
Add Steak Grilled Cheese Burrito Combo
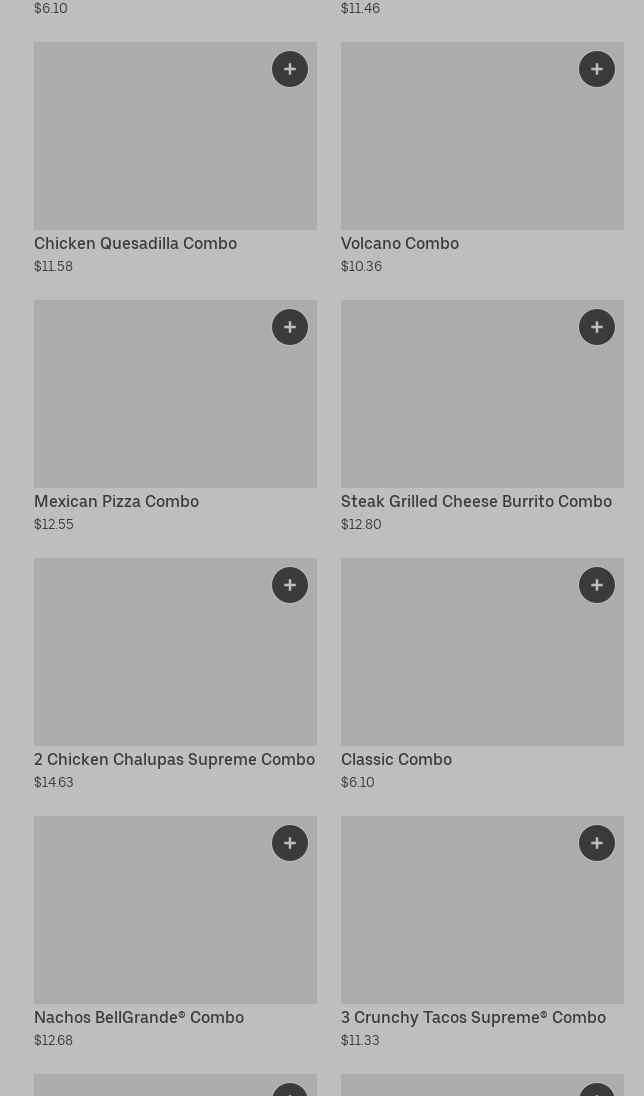point(596,327)
